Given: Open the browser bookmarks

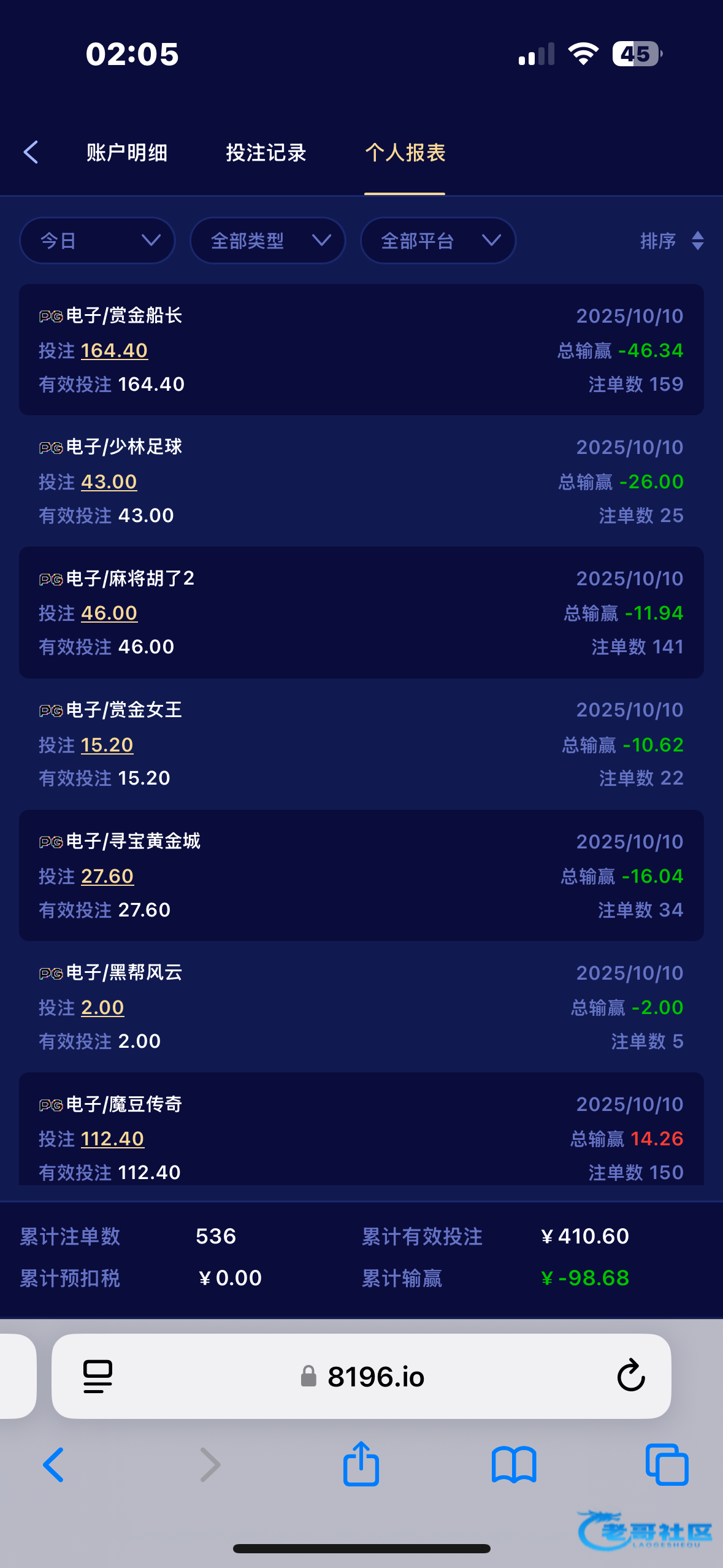Looking at the screenshot, I should tap(514, 1464).
